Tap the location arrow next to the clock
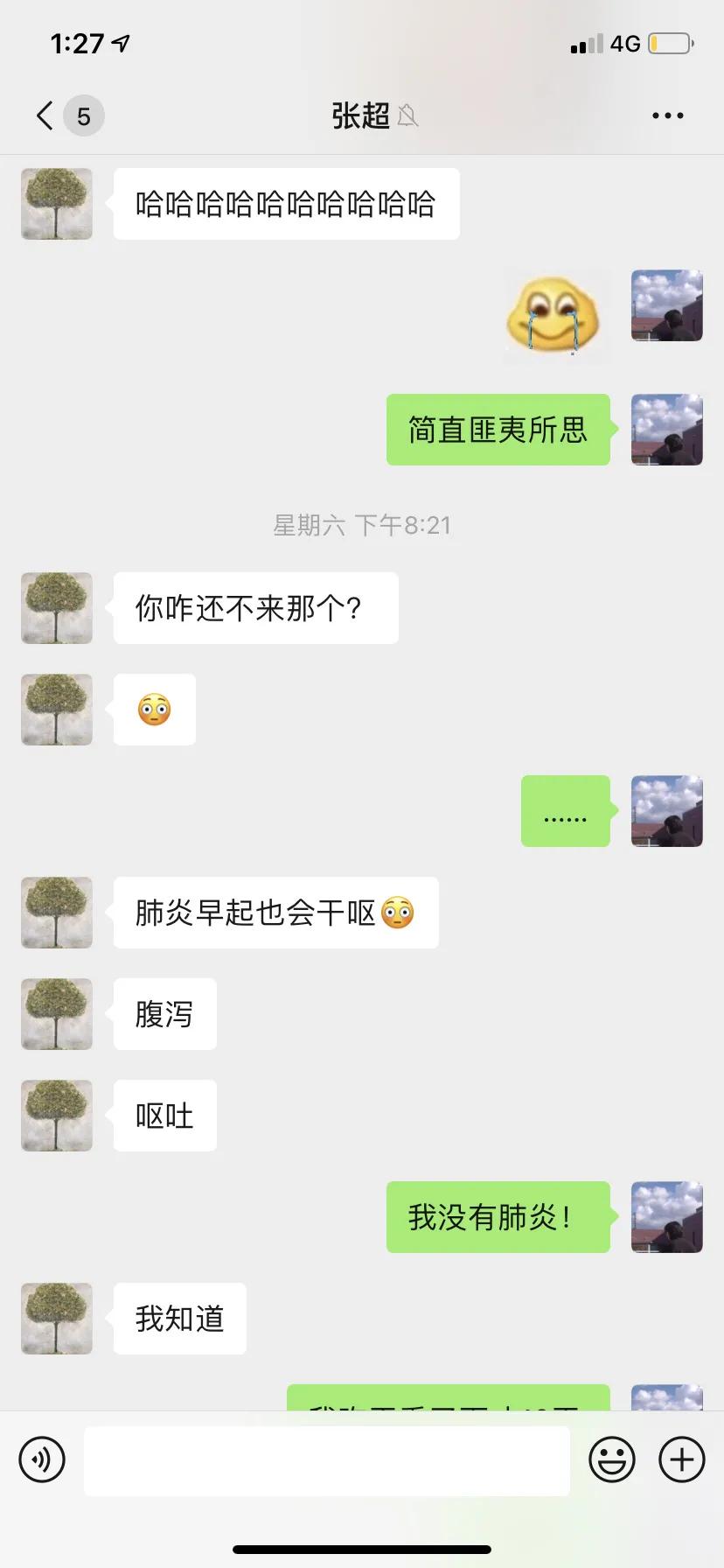This screenshot has height=1568, width=724. pos(122,42)
